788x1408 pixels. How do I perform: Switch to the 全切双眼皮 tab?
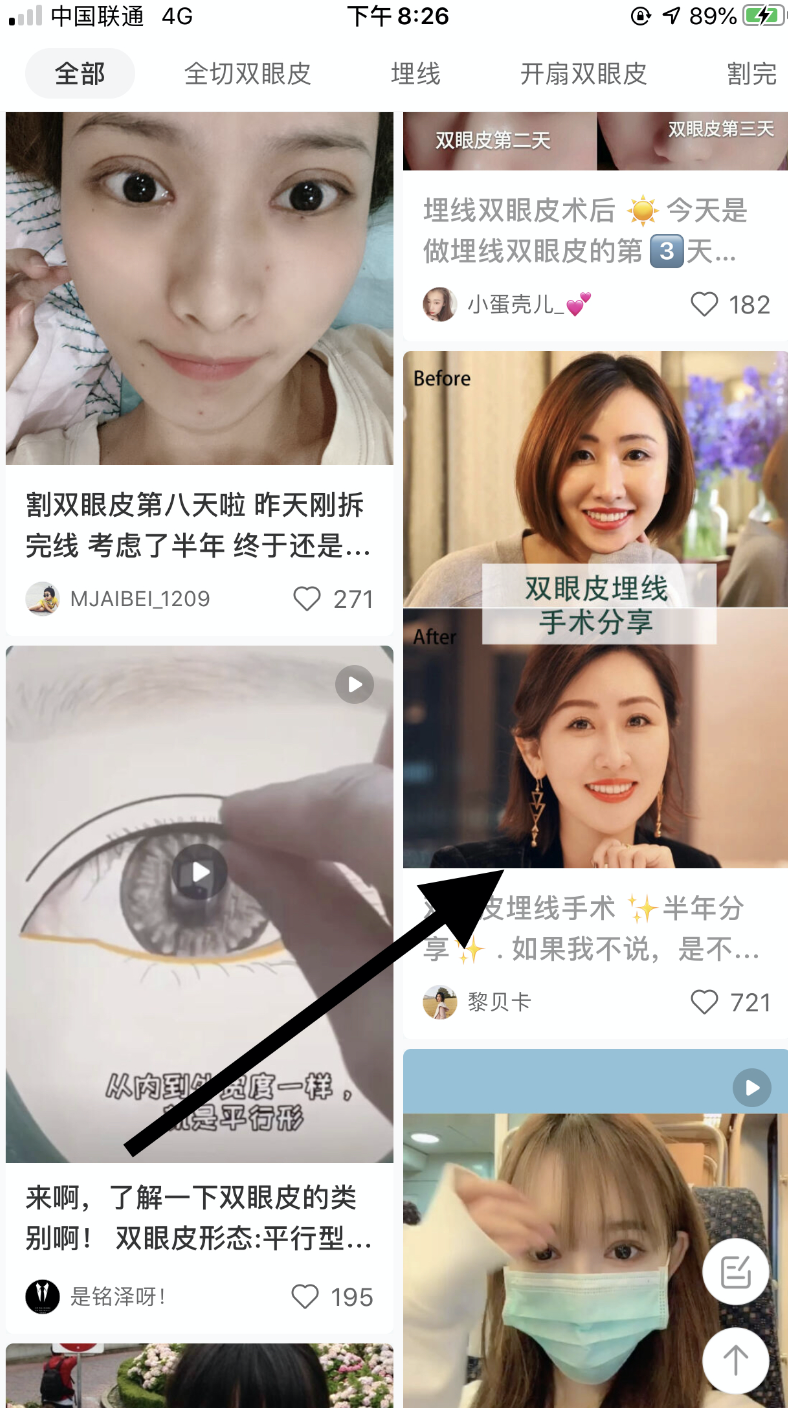(248, 74)
